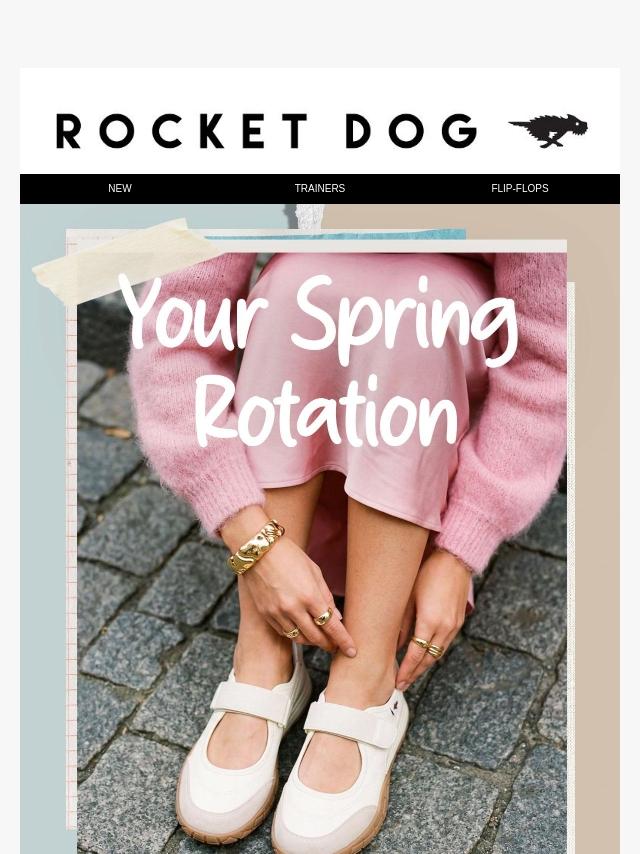The width and height of the screenshot is (640, 854).
Task: Open the NEW category link
Action: pos(120,188)
